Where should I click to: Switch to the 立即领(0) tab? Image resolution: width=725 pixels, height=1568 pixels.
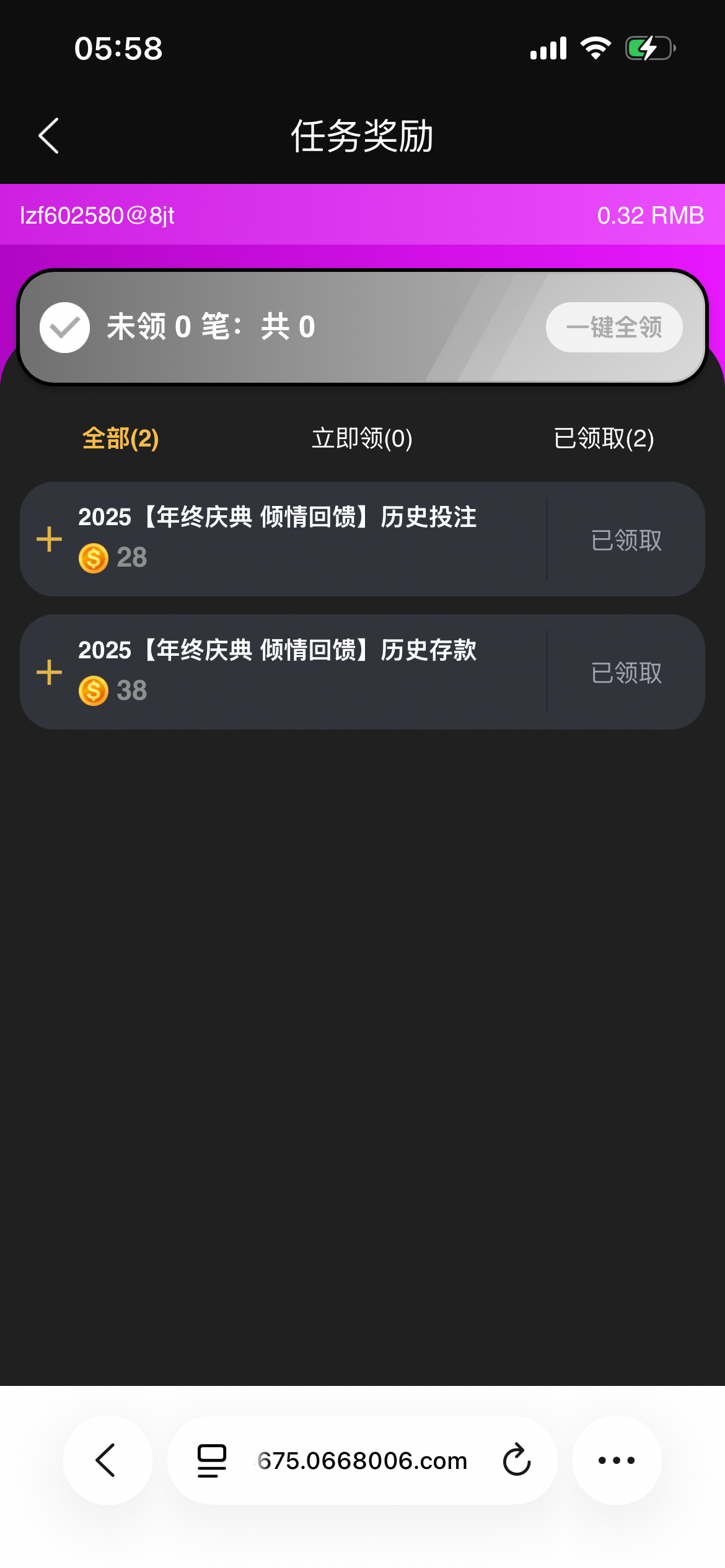click(362, 439)
